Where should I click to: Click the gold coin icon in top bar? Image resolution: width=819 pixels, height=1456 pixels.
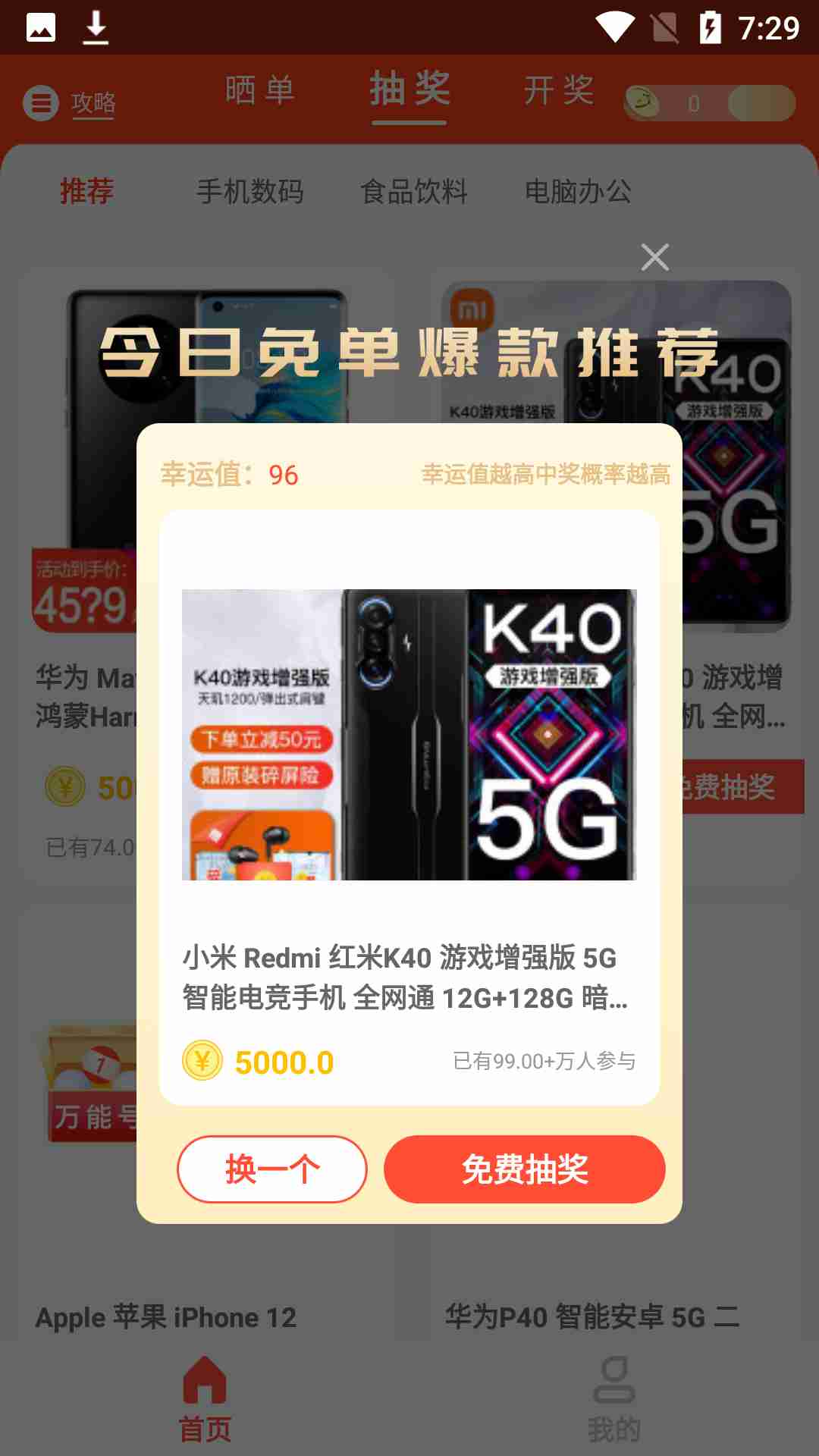[x=641, y=104]
